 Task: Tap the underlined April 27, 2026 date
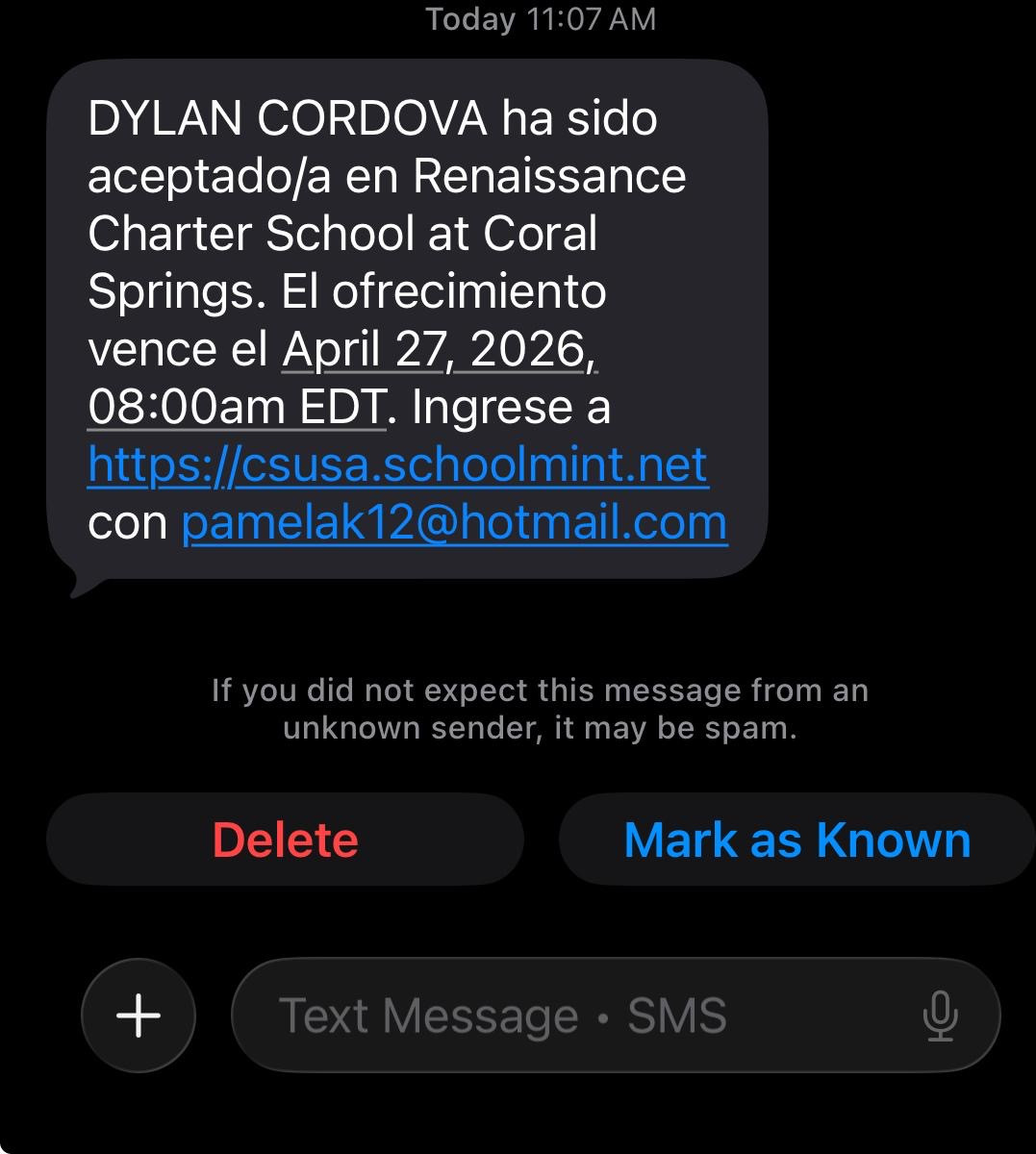coord(439,349)
